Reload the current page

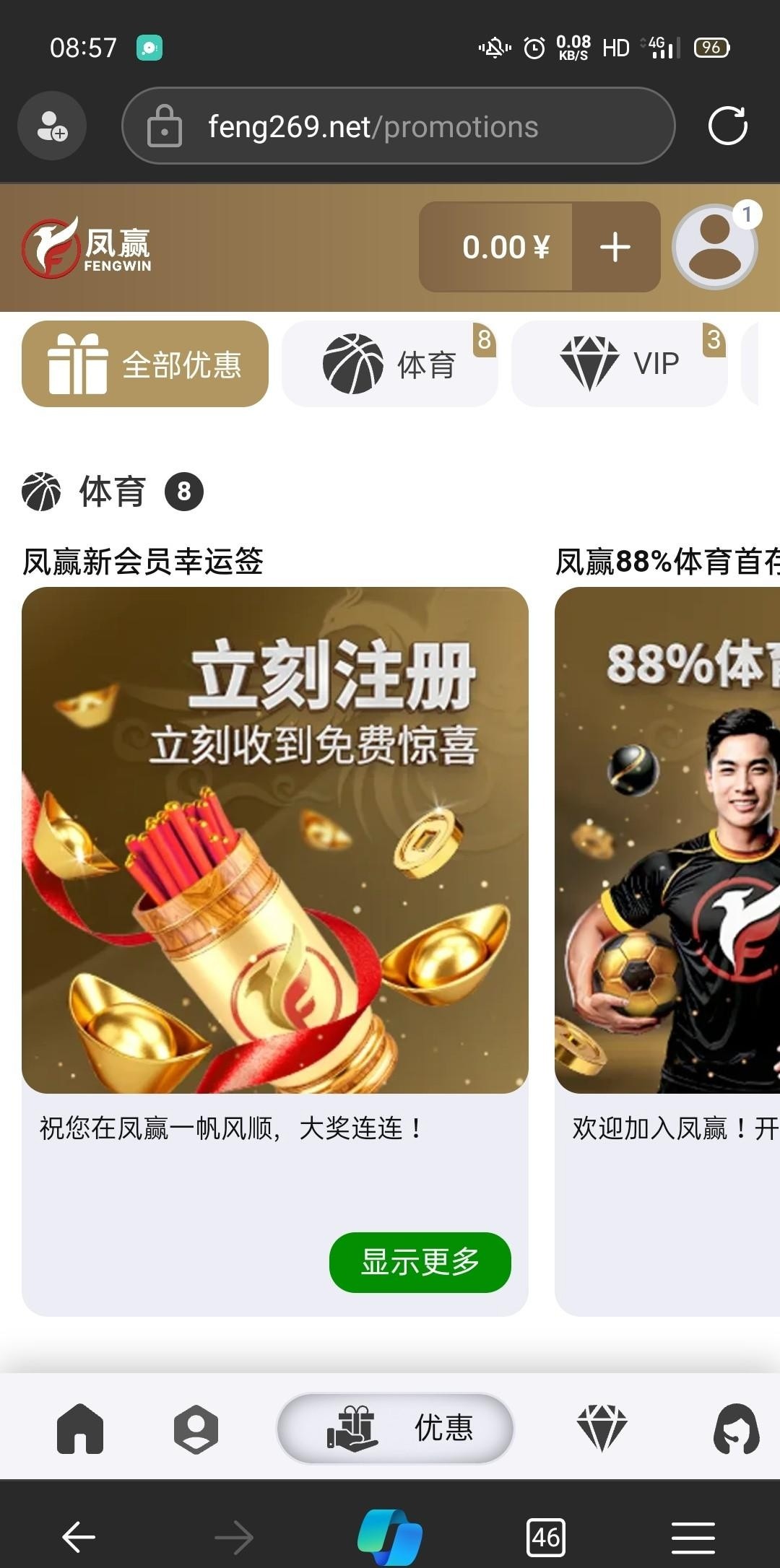tap(727, 126)
